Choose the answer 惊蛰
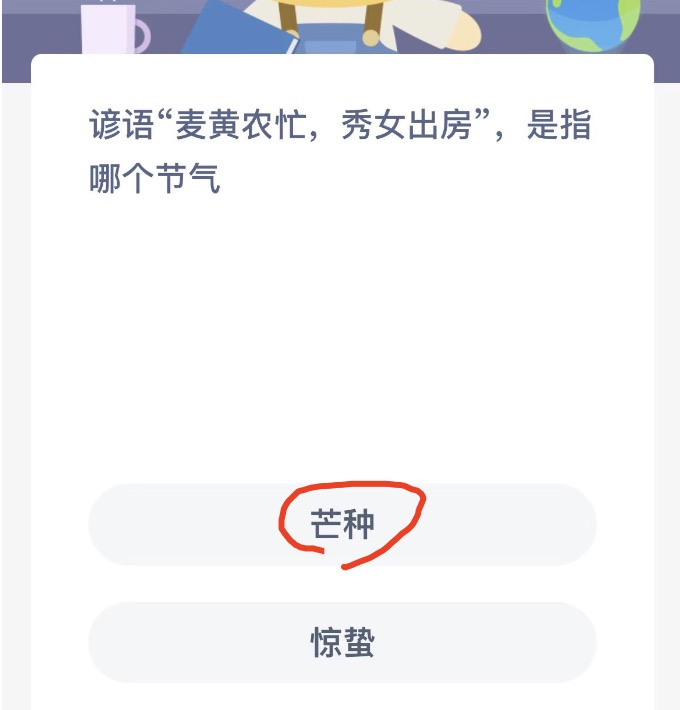The width and height of the screenshot is (680, 710). pos(342,642)
